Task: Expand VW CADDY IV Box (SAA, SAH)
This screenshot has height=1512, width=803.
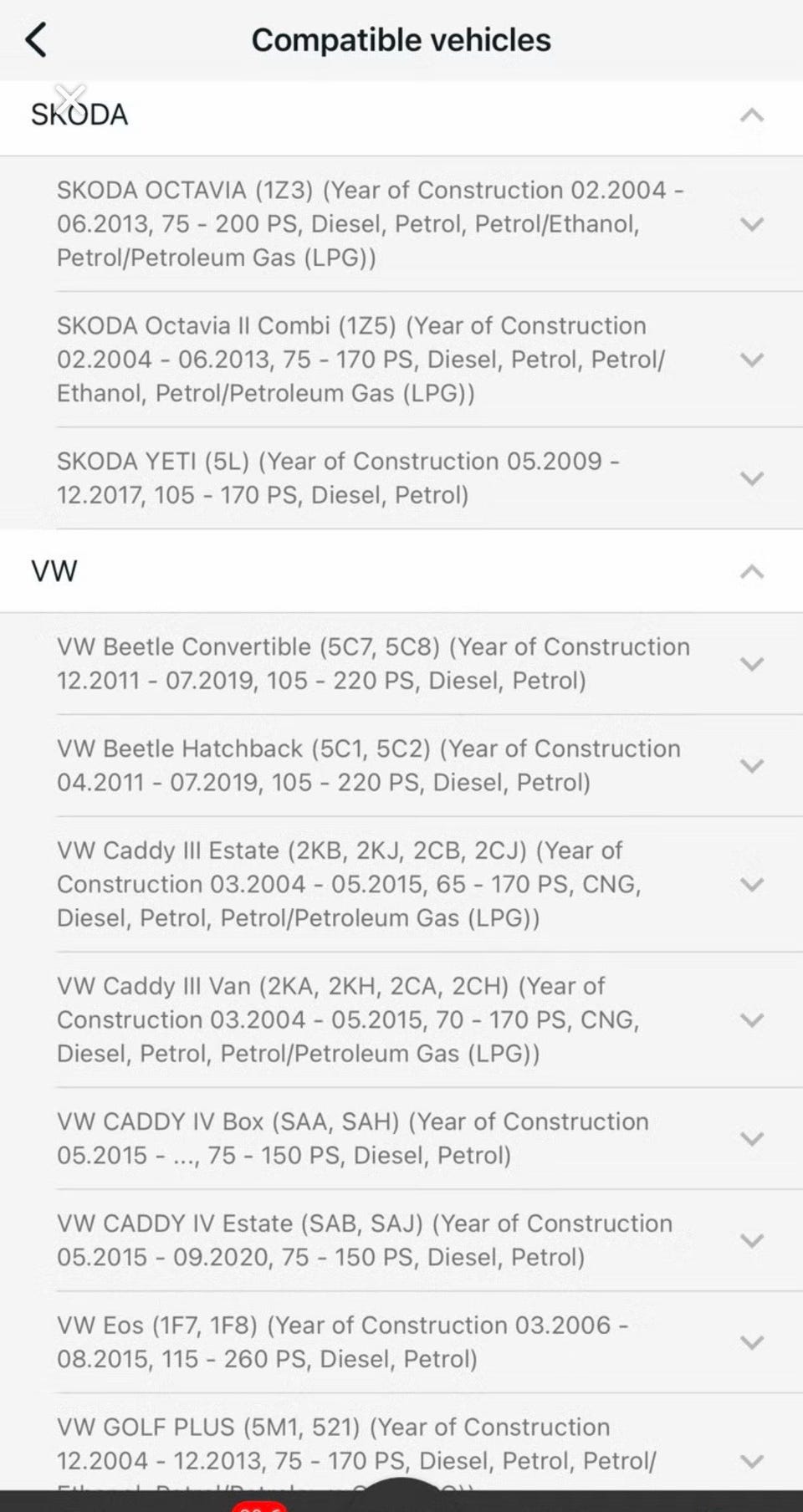Action: tap(752, 1139)
